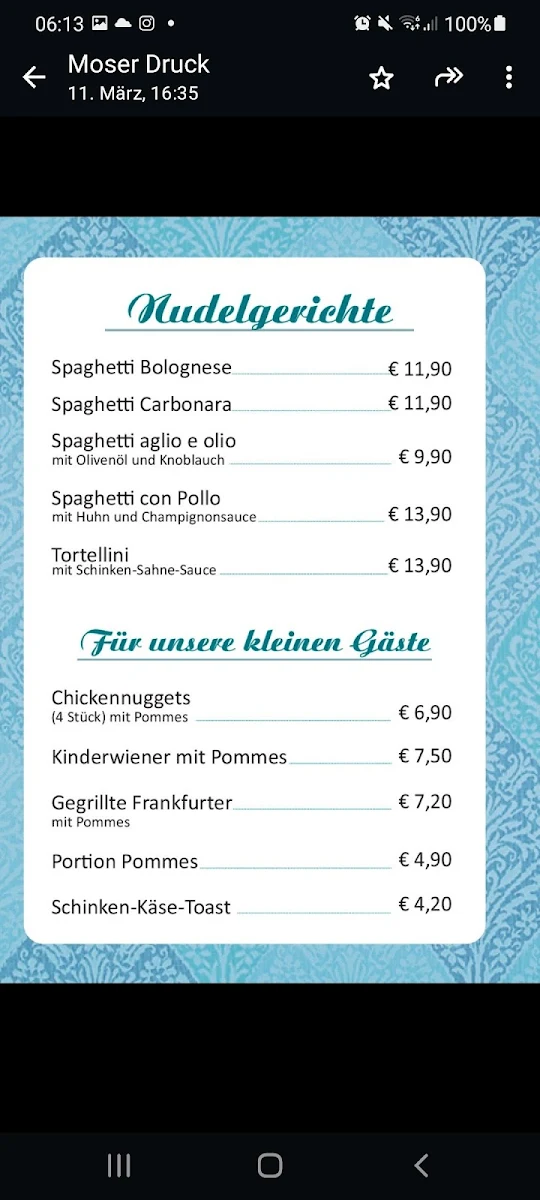This screenshot has height=1200, width=540.
Task: Forward the menu image with the arrow icon
Action: (x=448, y=77)
